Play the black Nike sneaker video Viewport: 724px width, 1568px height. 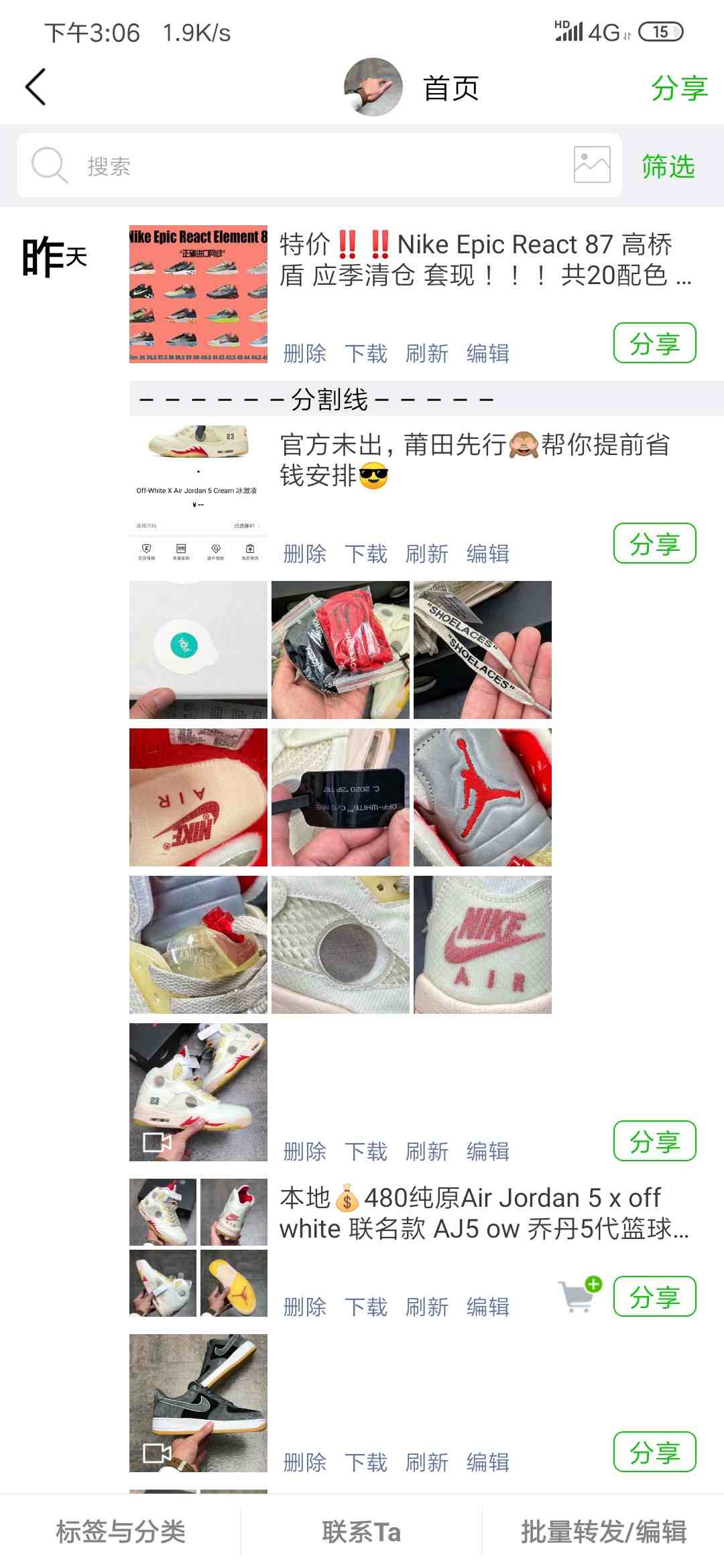[198, 1402]
